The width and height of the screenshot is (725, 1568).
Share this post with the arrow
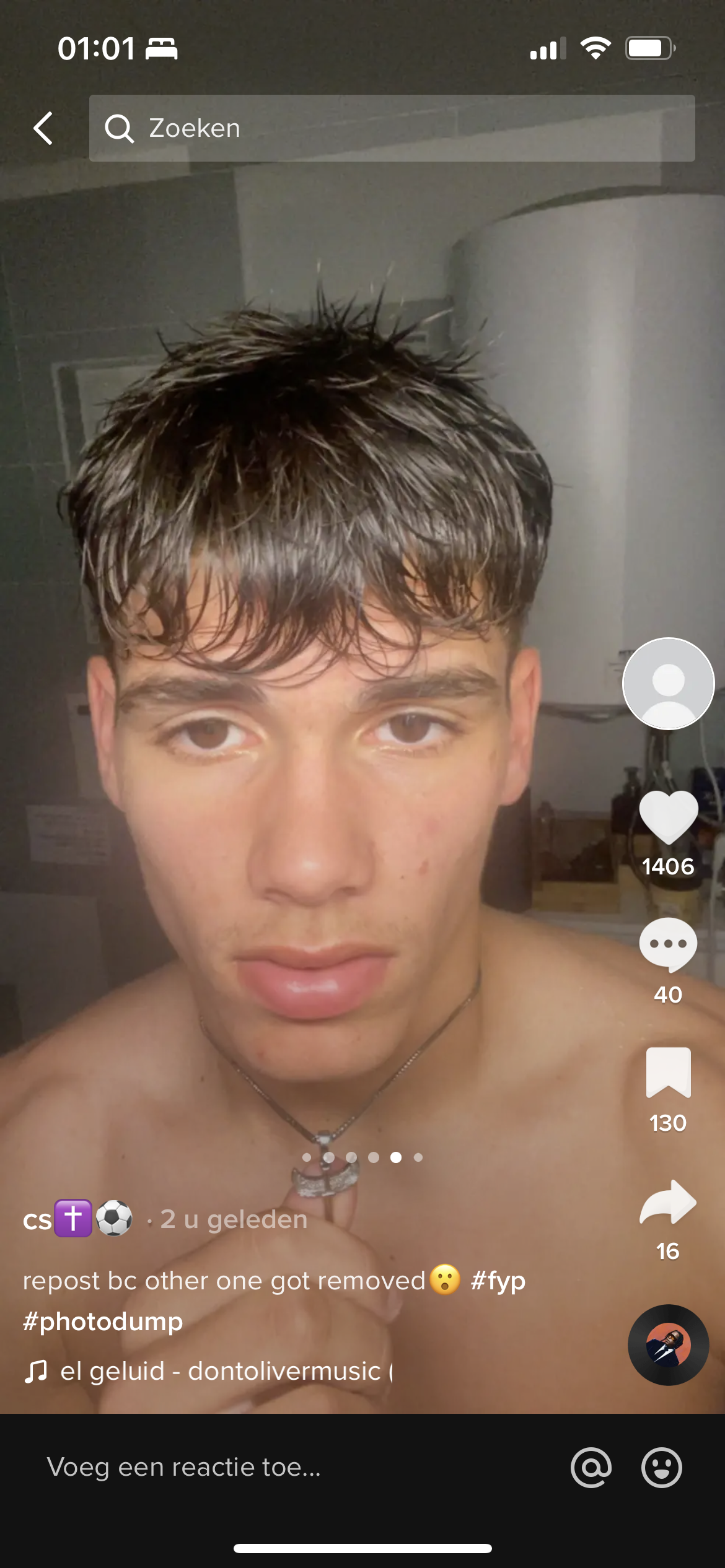click(x=668, y=1202)
